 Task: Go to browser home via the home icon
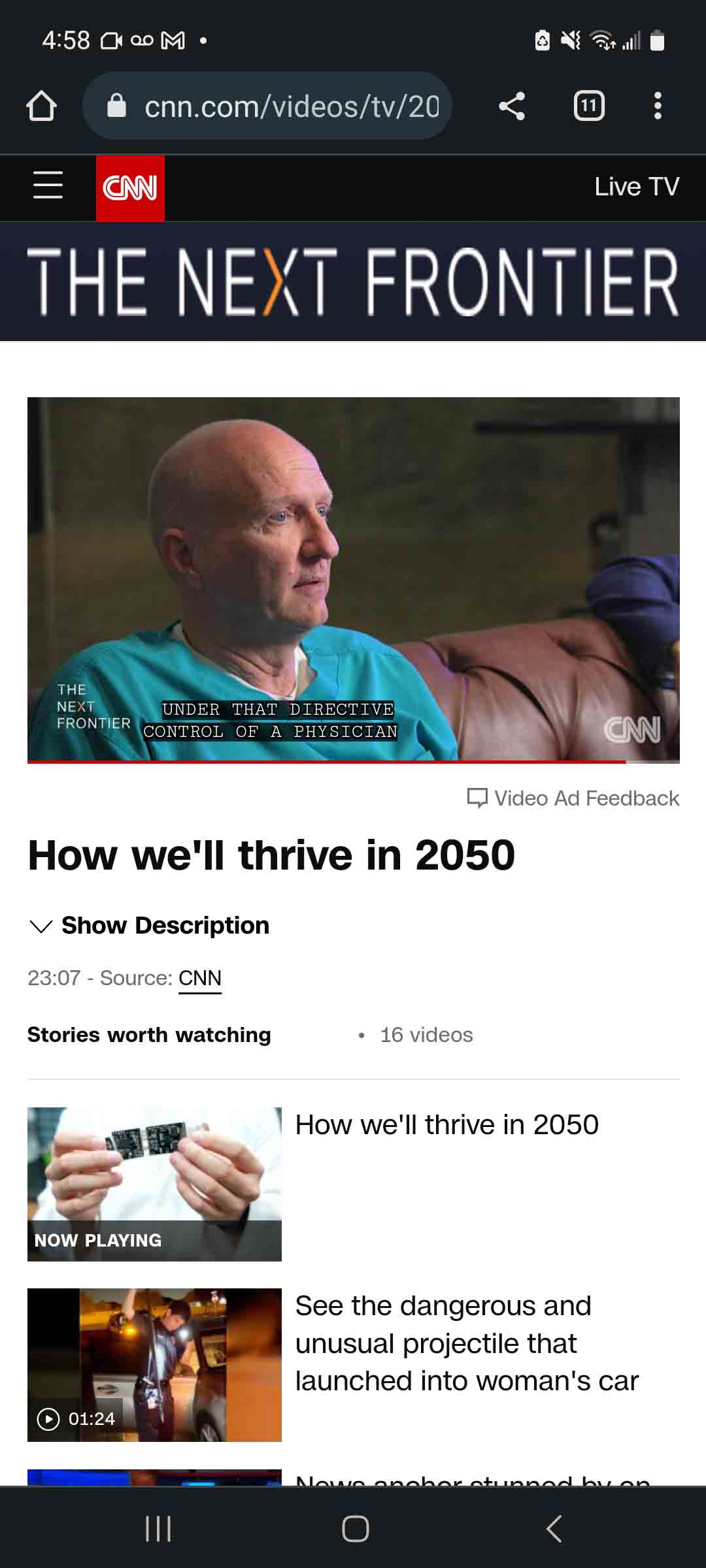point(43,106)
